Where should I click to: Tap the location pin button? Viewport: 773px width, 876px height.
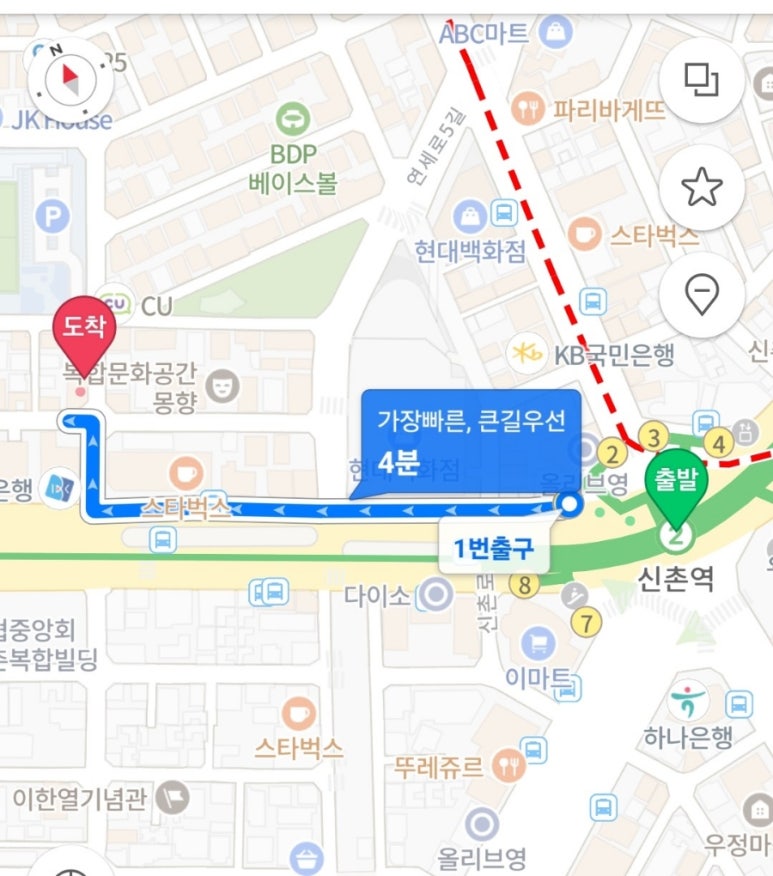701,294
